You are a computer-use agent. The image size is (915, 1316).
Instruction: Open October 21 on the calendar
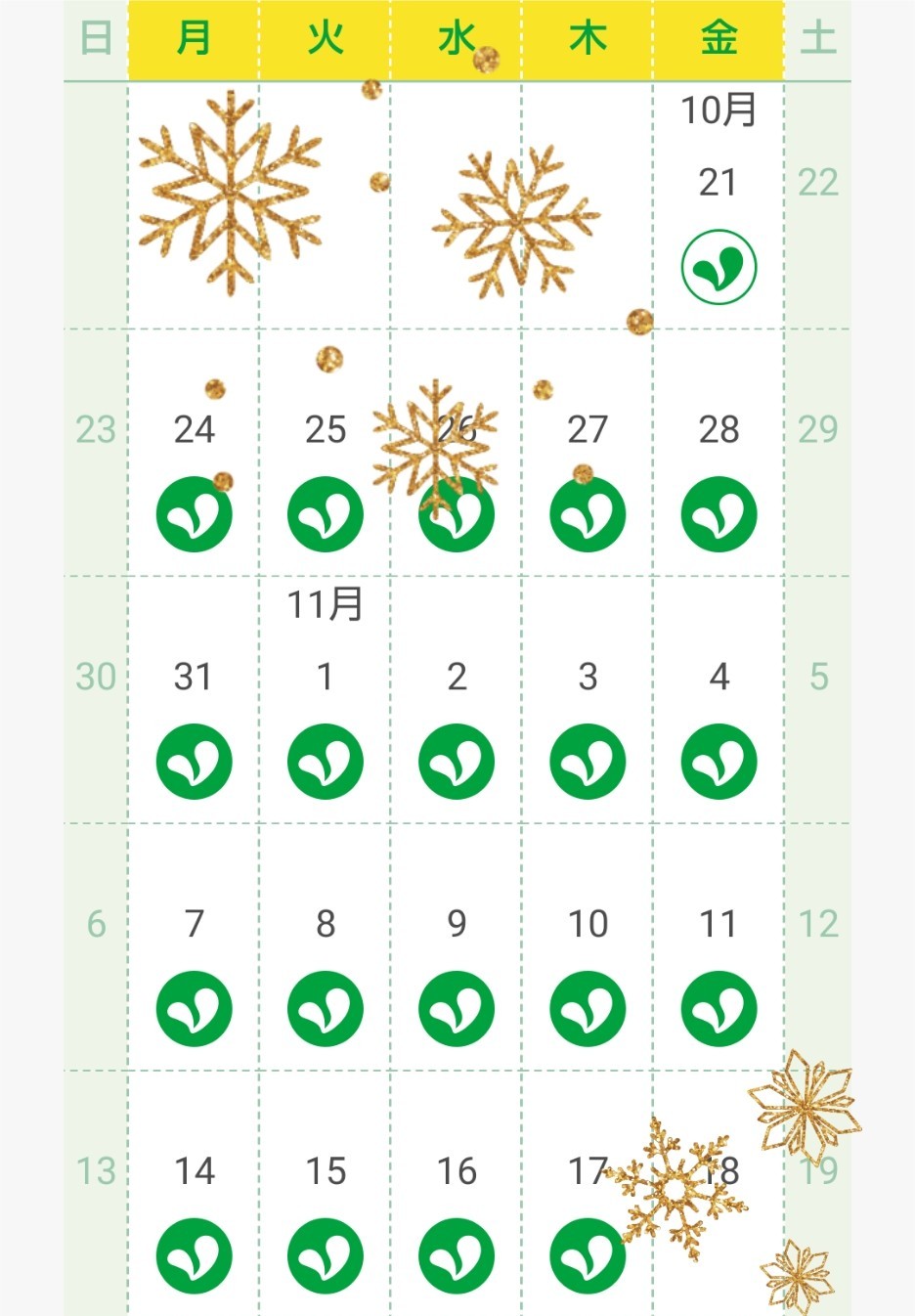click(x=719, y=206)
